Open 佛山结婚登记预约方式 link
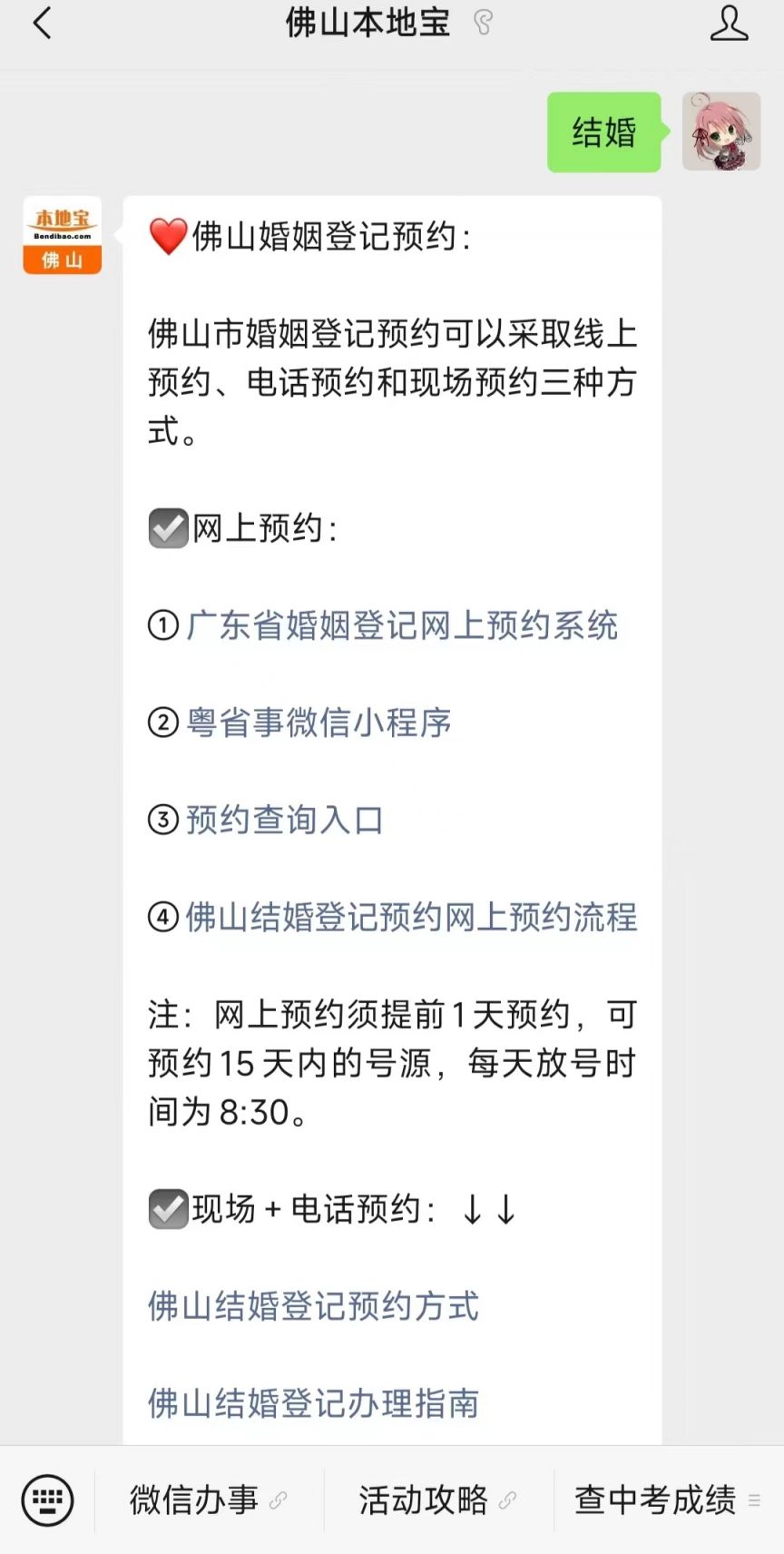 coord(313,1306)
